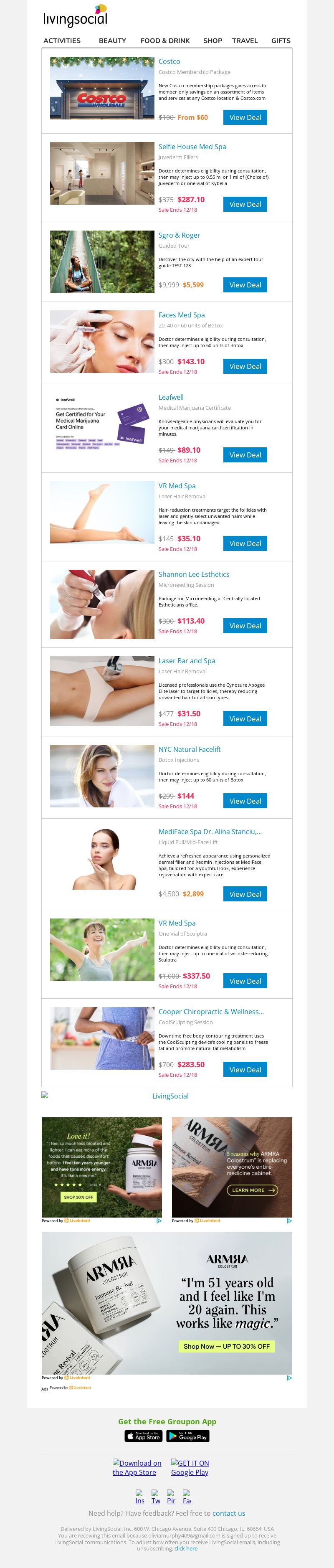Viewport: 334px width, 1568px height.
Task: View Deal for Laser Bar and Spa
Action: pyautogui.click(x=245, y=719)
